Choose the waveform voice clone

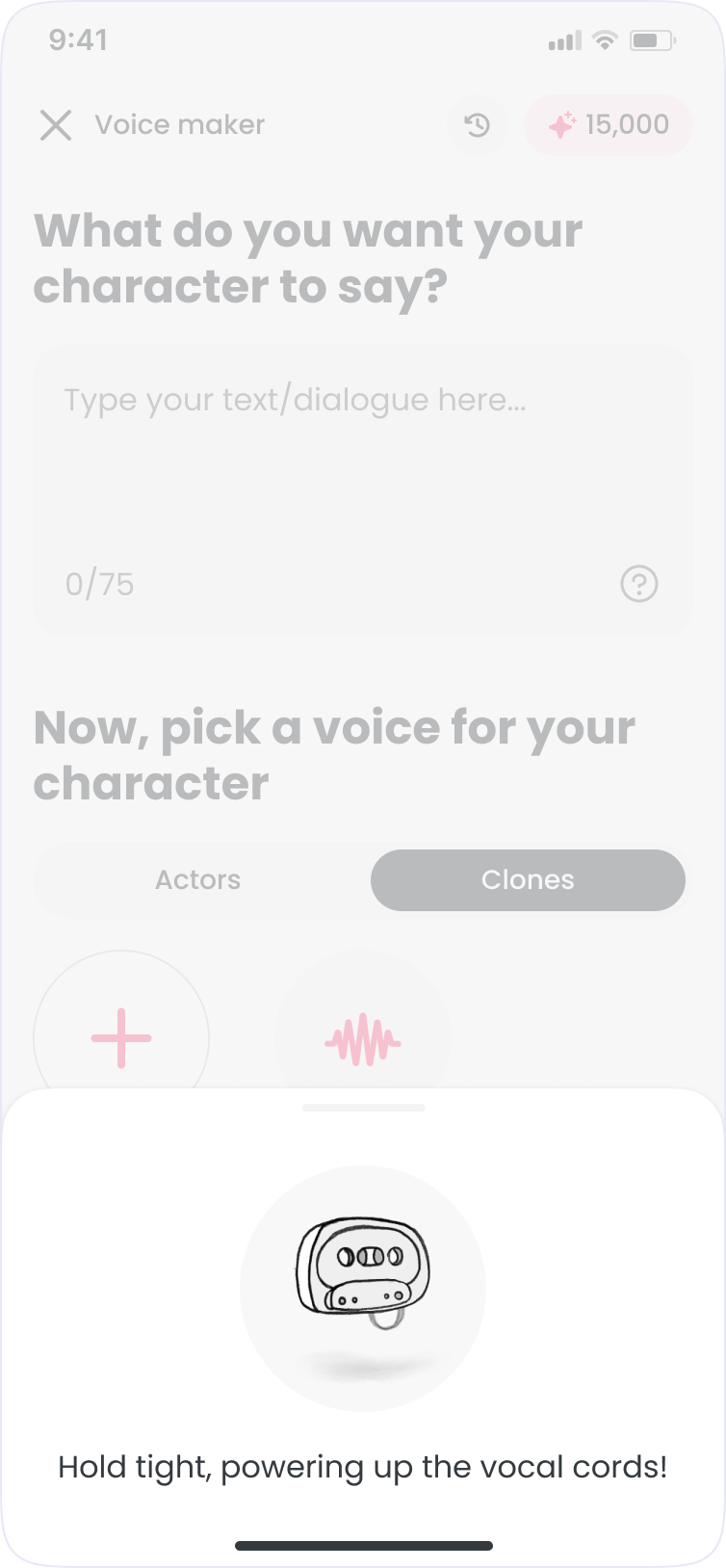pos(363,1038)
